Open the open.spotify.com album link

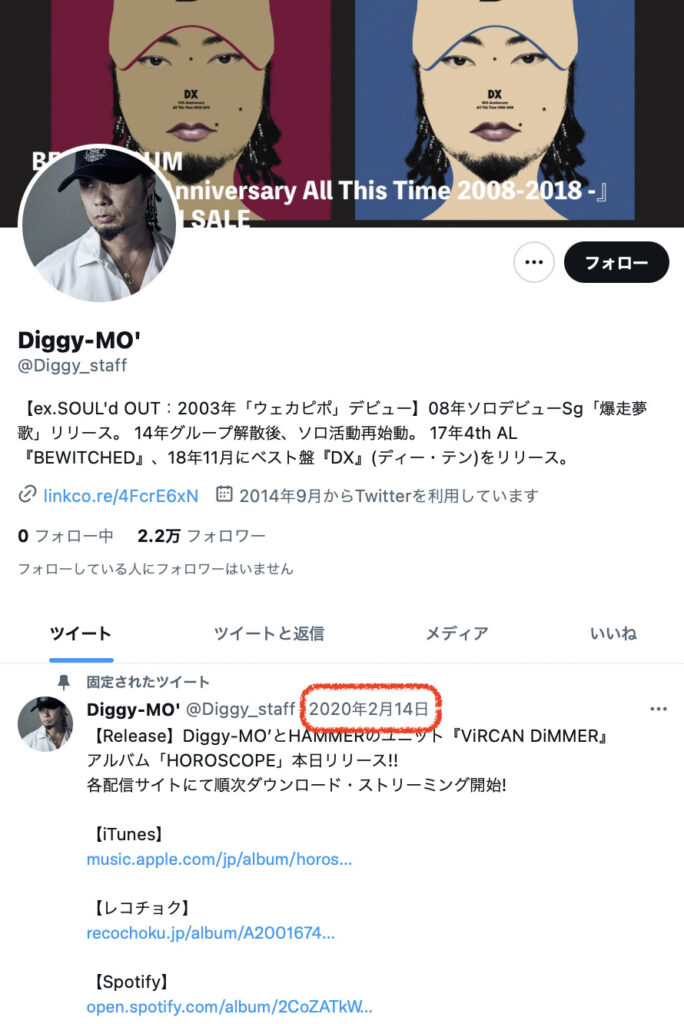click(x=229, y=1006)
